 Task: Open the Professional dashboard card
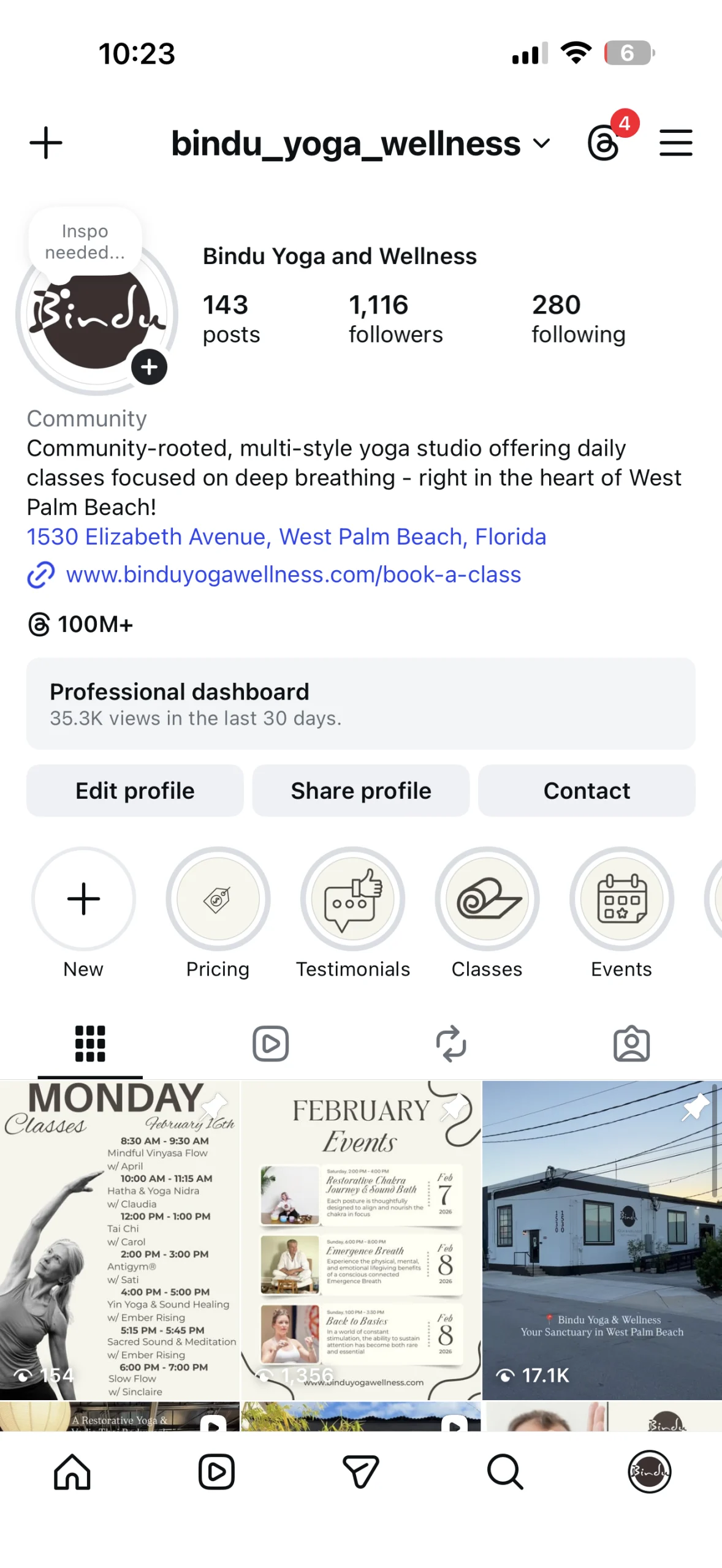point(360,704)
